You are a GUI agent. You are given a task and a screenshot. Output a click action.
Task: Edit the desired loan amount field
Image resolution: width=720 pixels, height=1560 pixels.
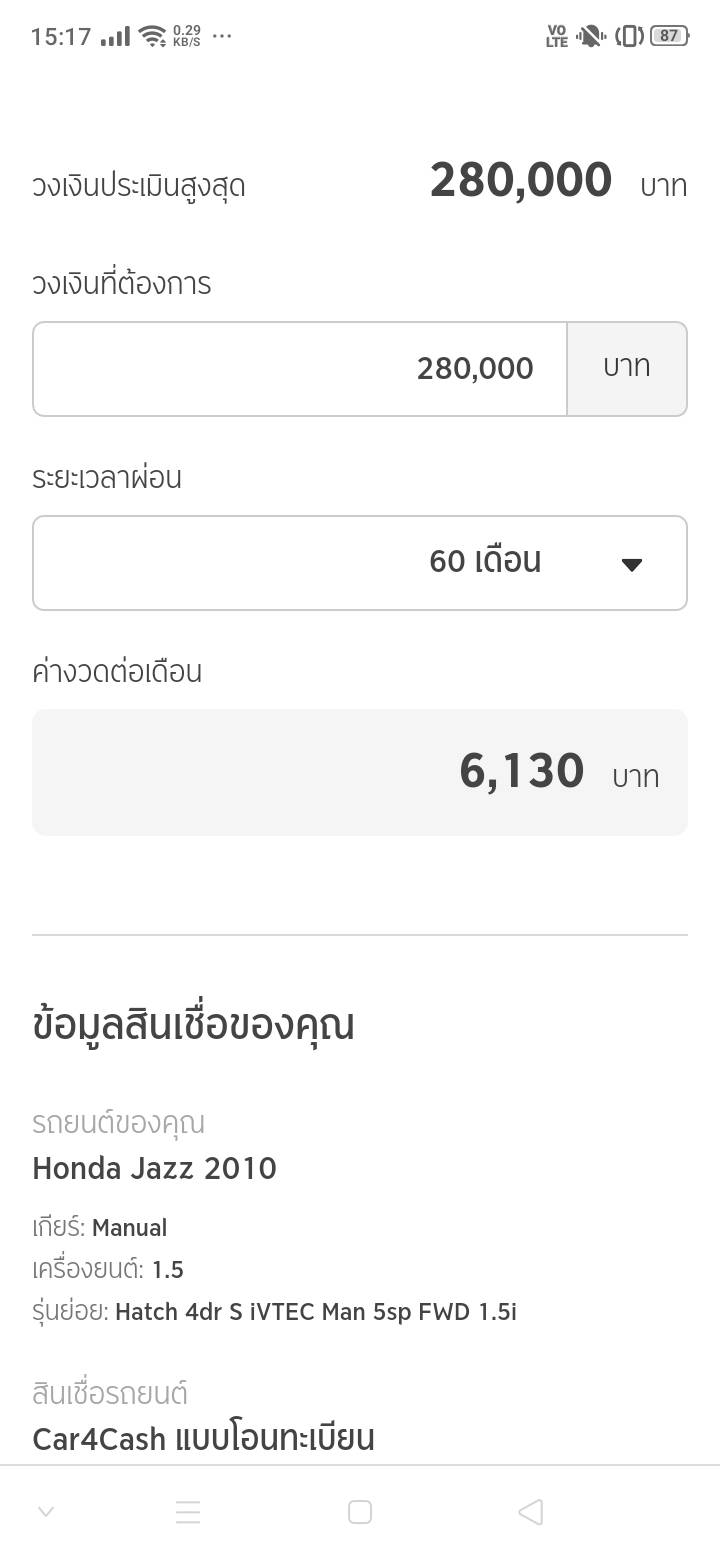tap(300, 368)
